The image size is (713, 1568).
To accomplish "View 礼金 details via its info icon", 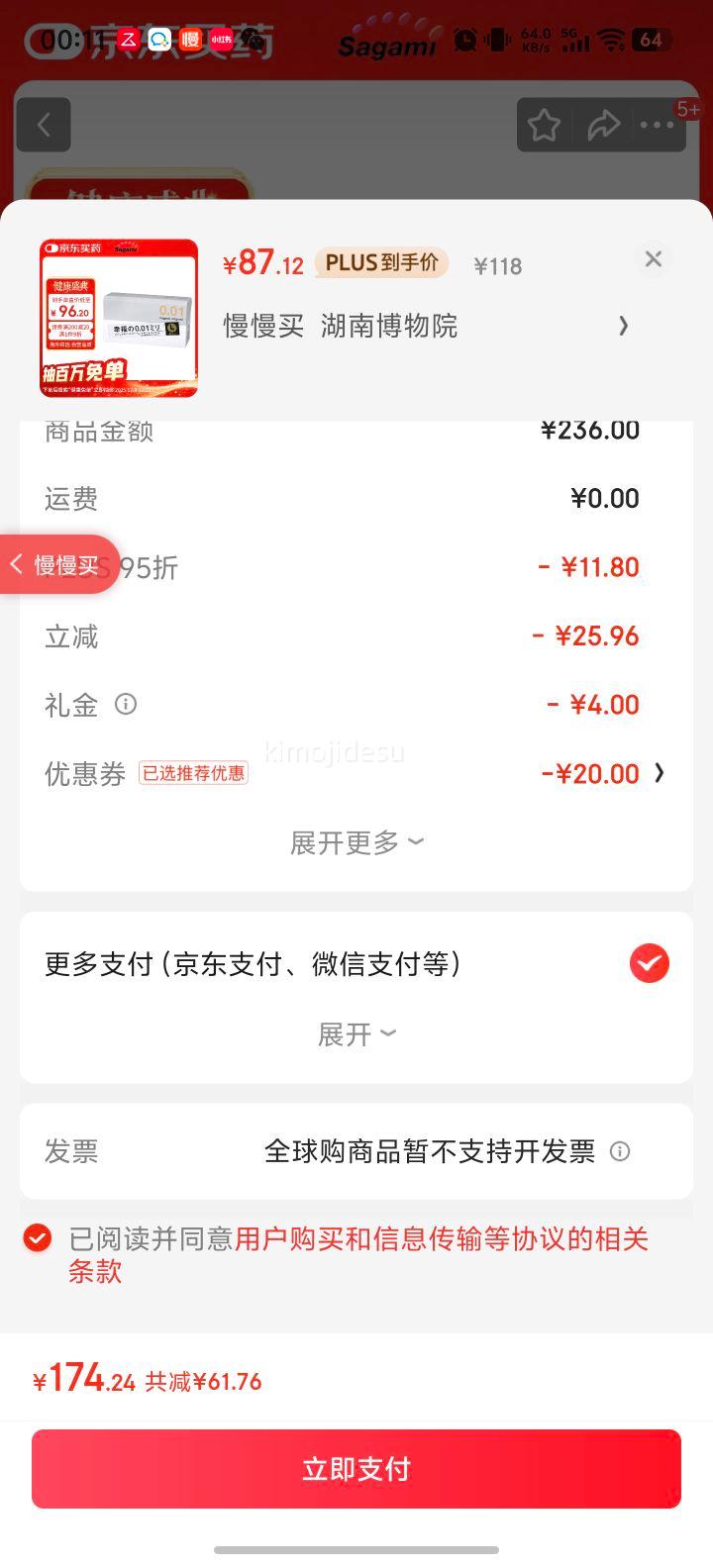I will (125, 704).
